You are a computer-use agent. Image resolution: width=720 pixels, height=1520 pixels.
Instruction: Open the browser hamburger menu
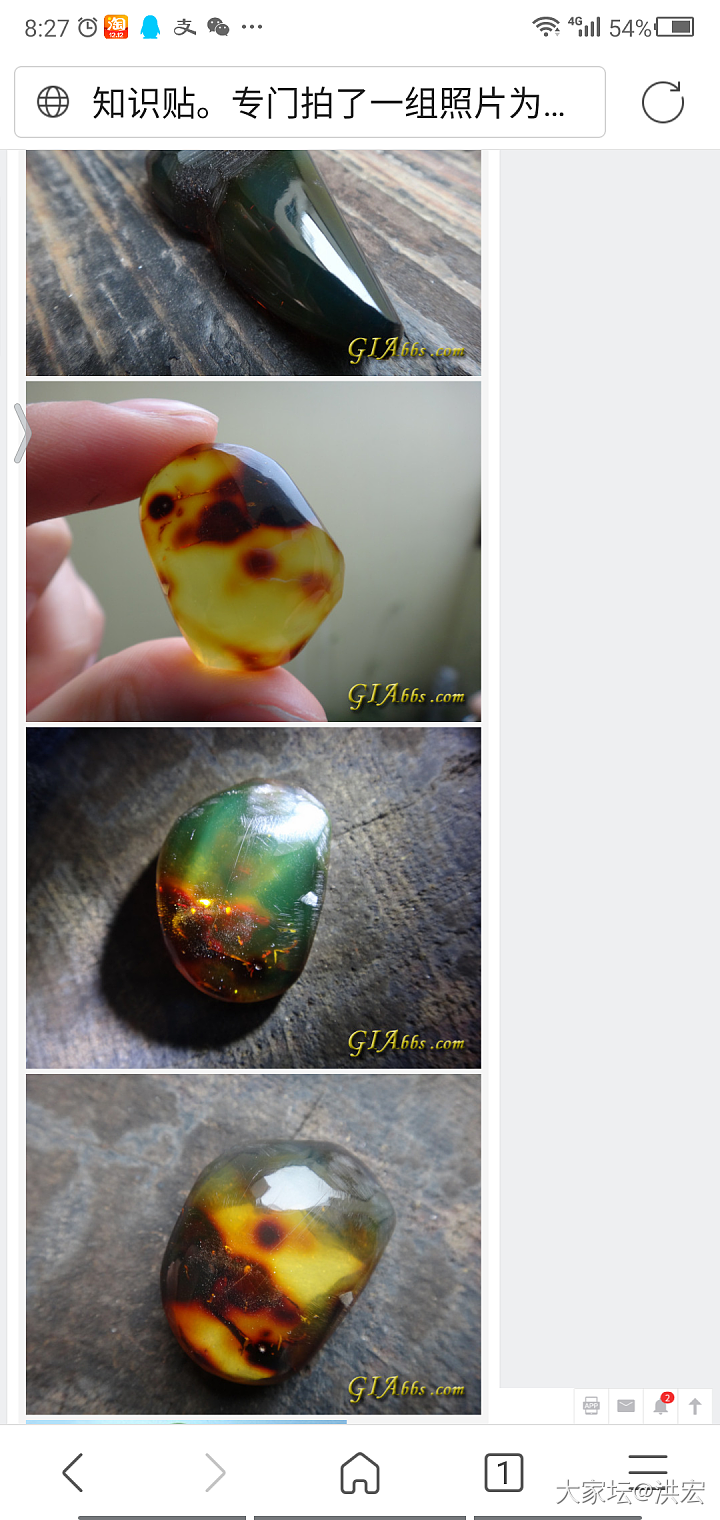[647, 1468]
